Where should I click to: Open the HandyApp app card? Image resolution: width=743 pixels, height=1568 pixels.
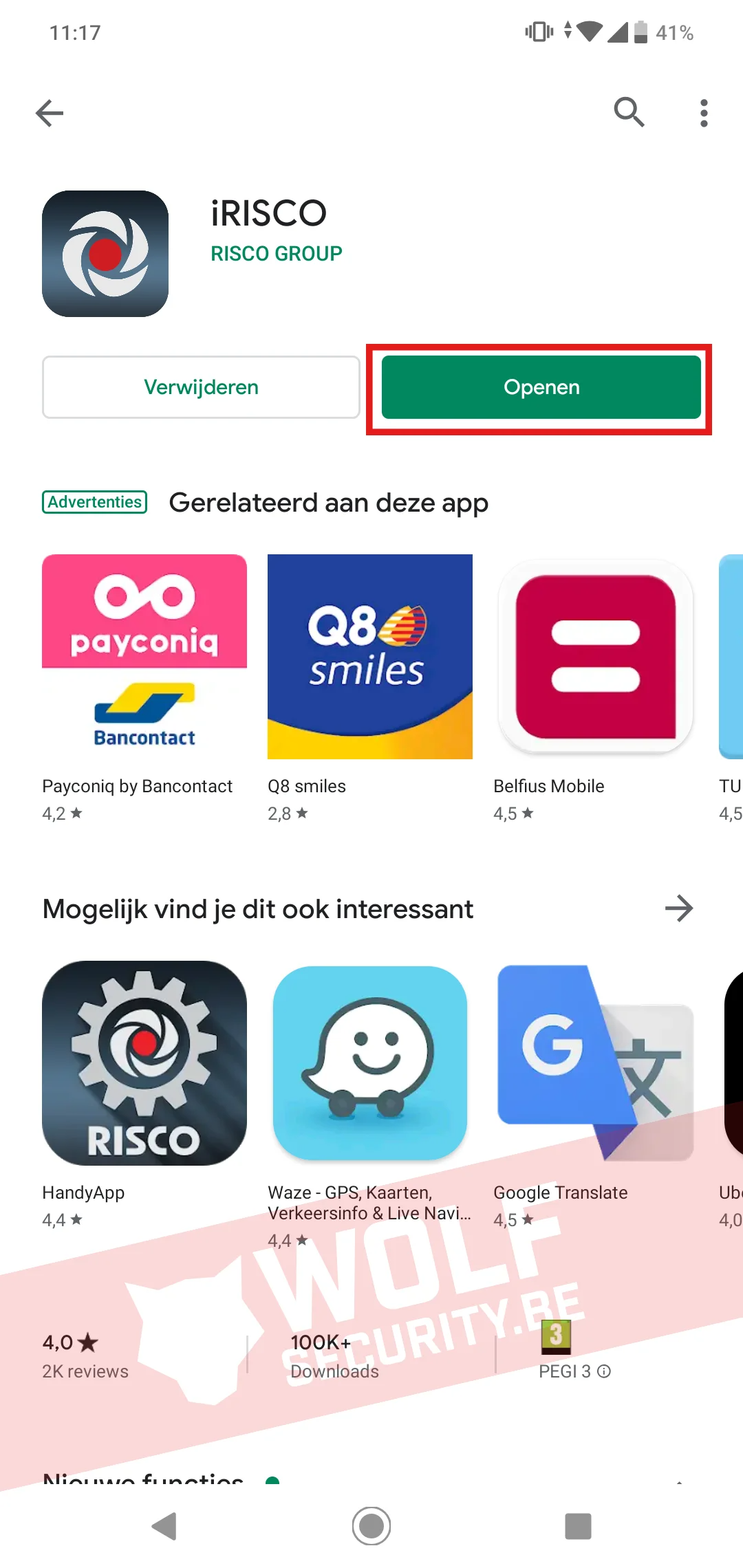tap(144, 1063)
